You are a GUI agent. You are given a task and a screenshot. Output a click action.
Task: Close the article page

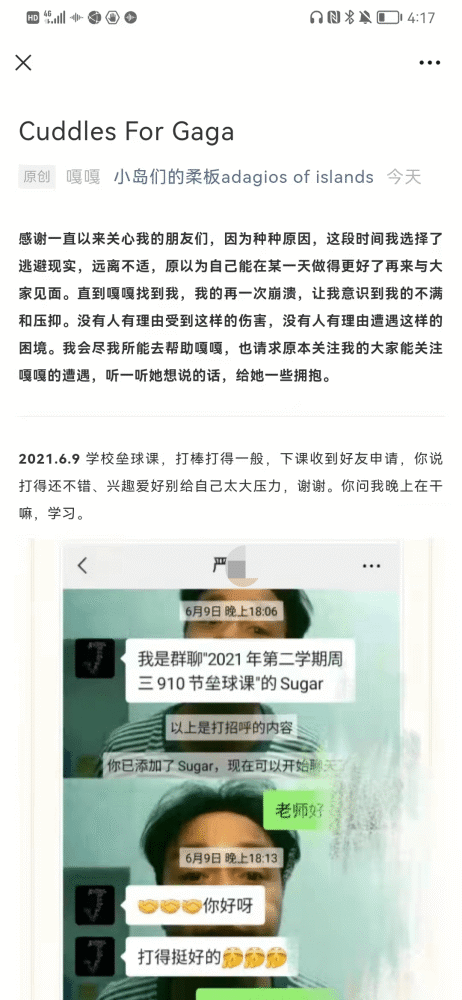24,62
